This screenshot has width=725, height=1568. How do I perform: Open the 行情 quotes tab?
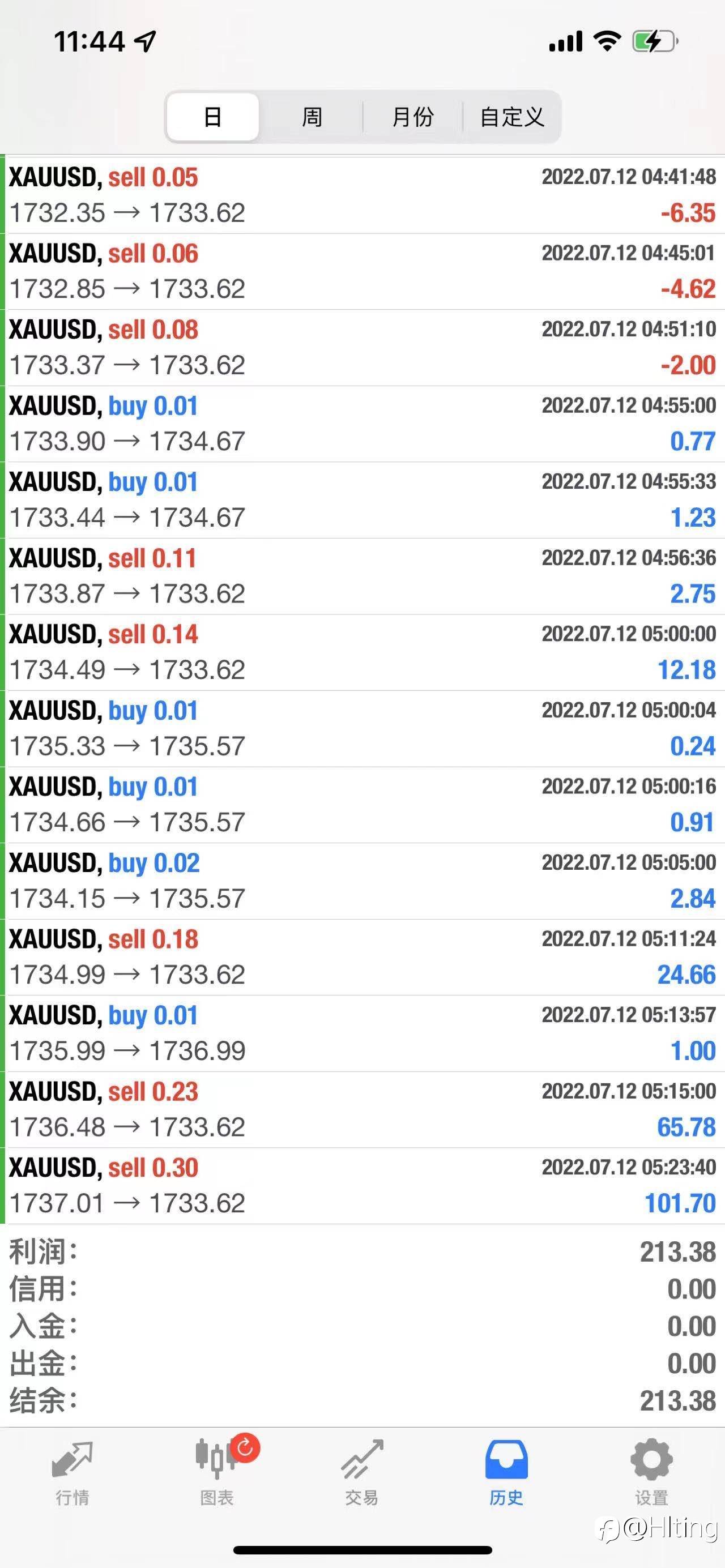coord(72,1472)
